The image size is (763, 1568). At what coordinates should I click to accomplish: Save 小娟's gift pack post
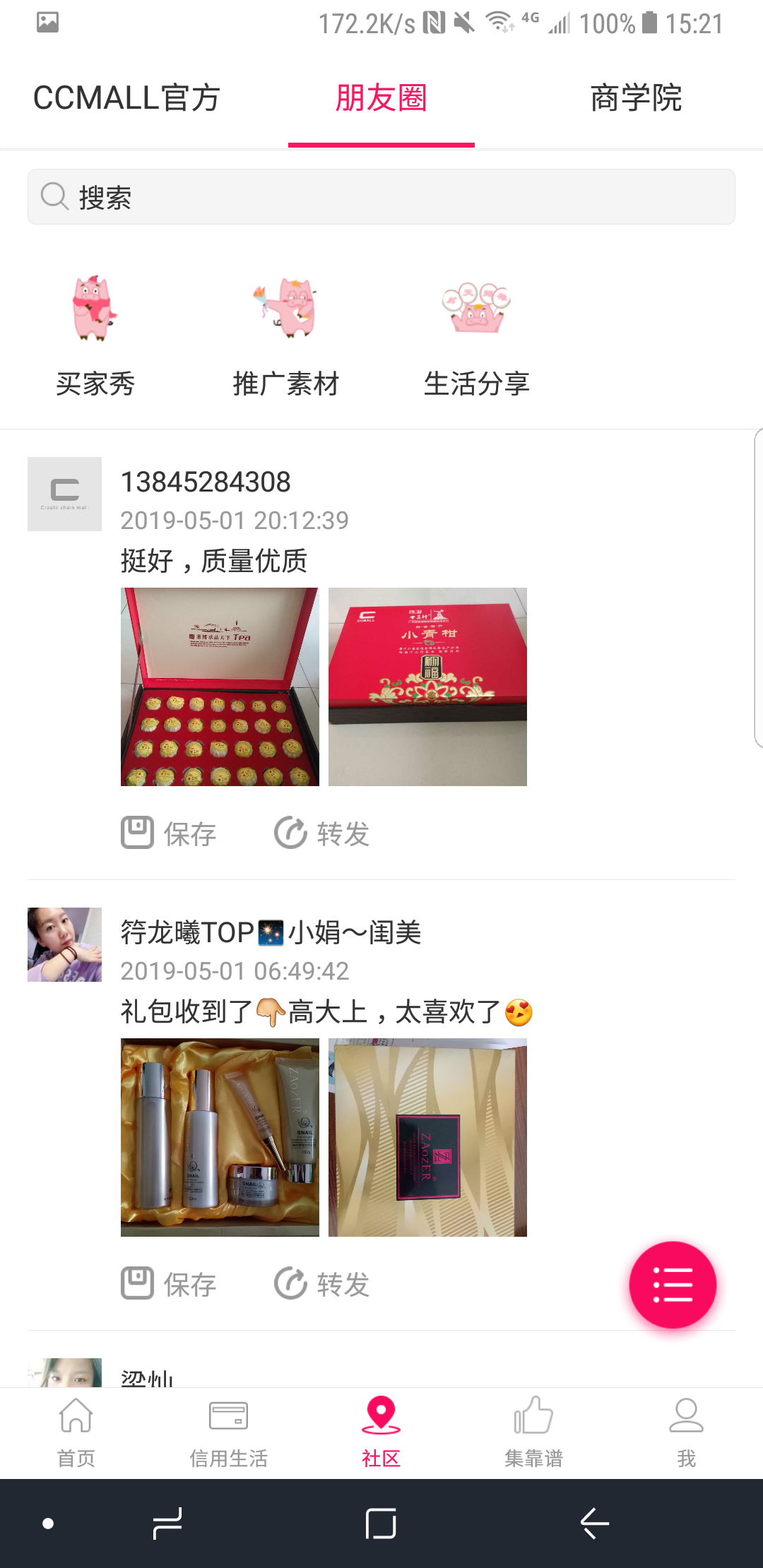(169, 1284)
